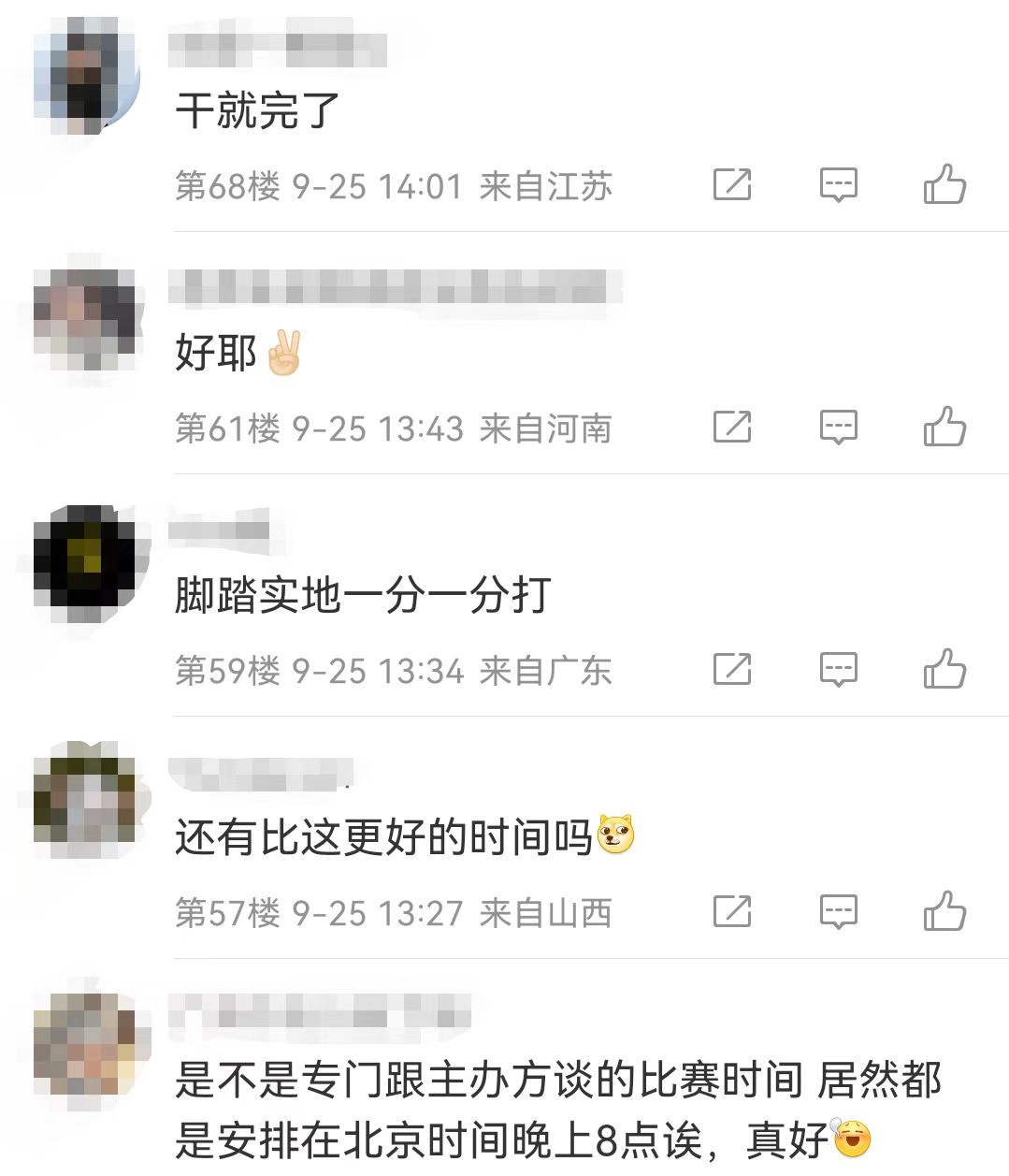This screenshot has height=1176, width=1009.
Task: Repost the comment on floor 59
Action: tap(732, 669)
